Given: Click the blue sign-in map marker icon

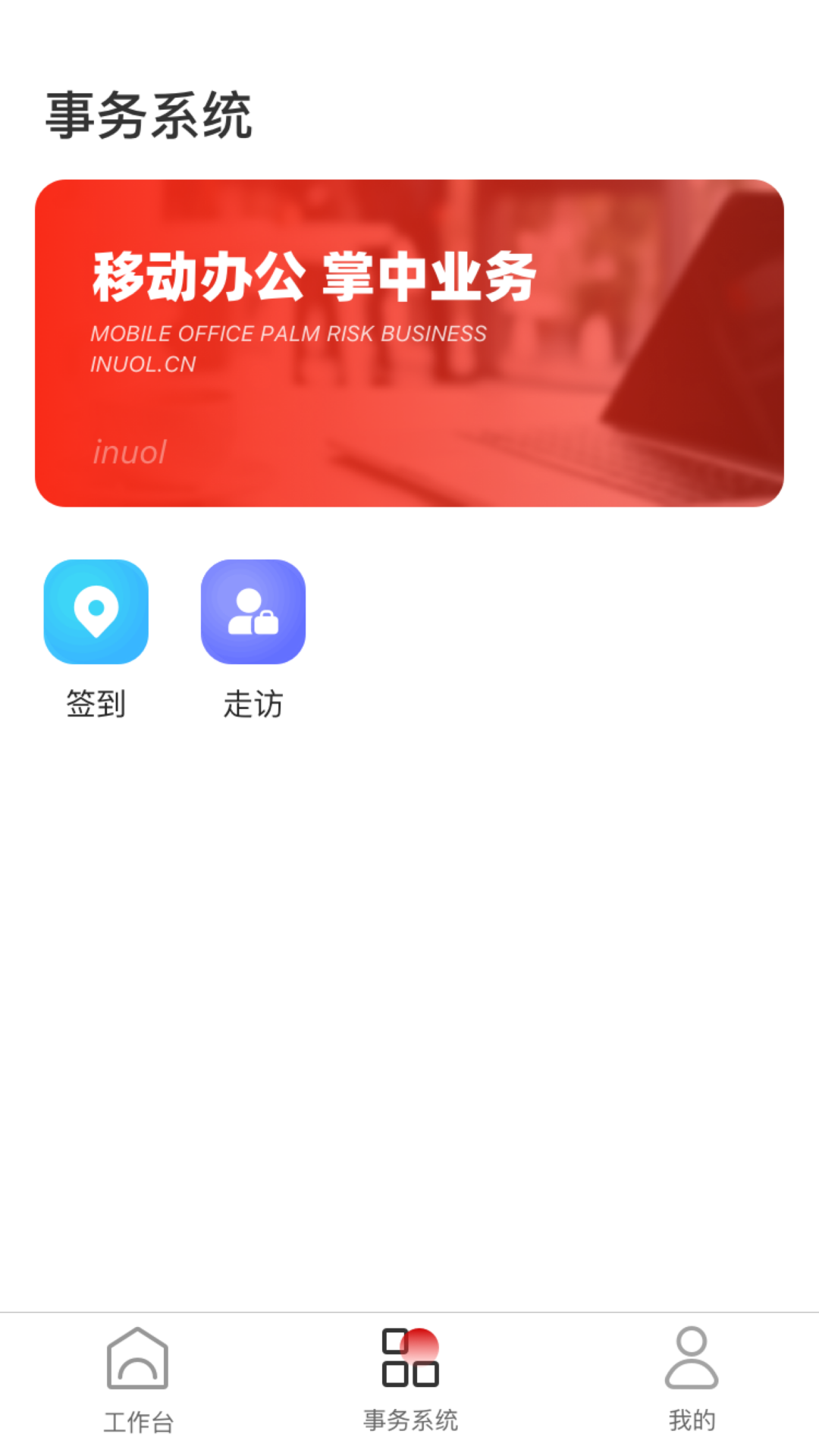Looking at the screenshot, I should coord(96,611).
